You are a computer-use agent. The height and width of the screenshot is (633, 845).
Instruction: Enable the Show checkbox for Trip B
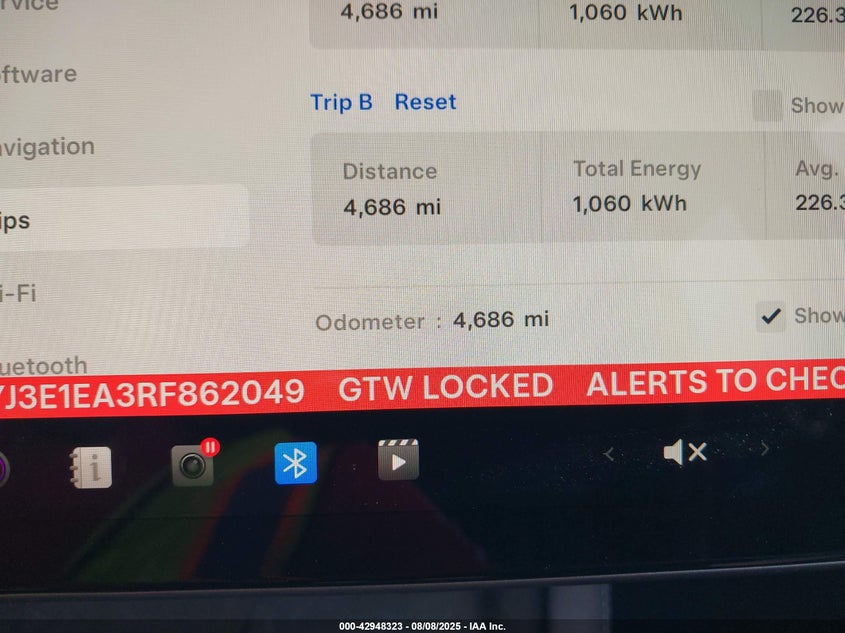click(x=767, y=105)
